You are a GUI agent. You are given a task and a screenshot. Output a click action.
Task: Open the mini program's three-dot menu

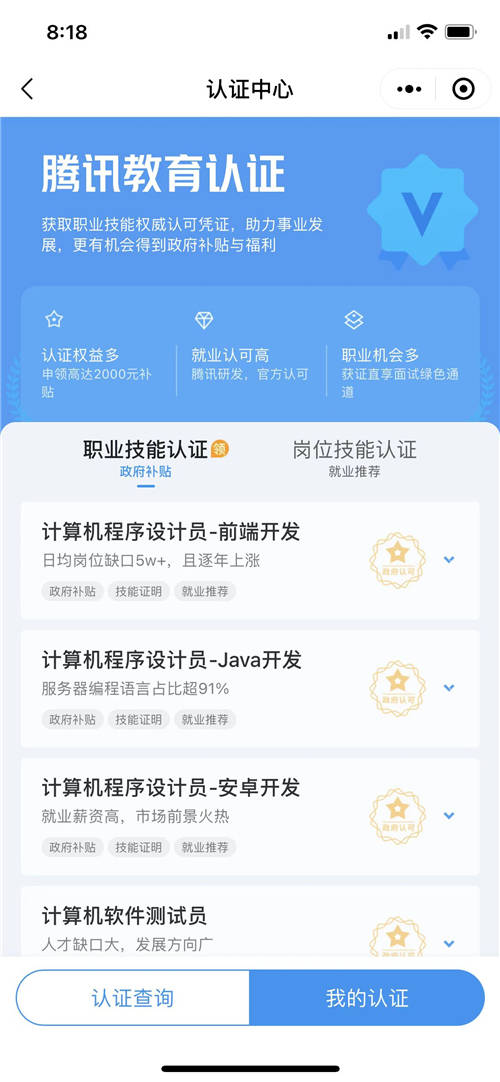point(409,89)
